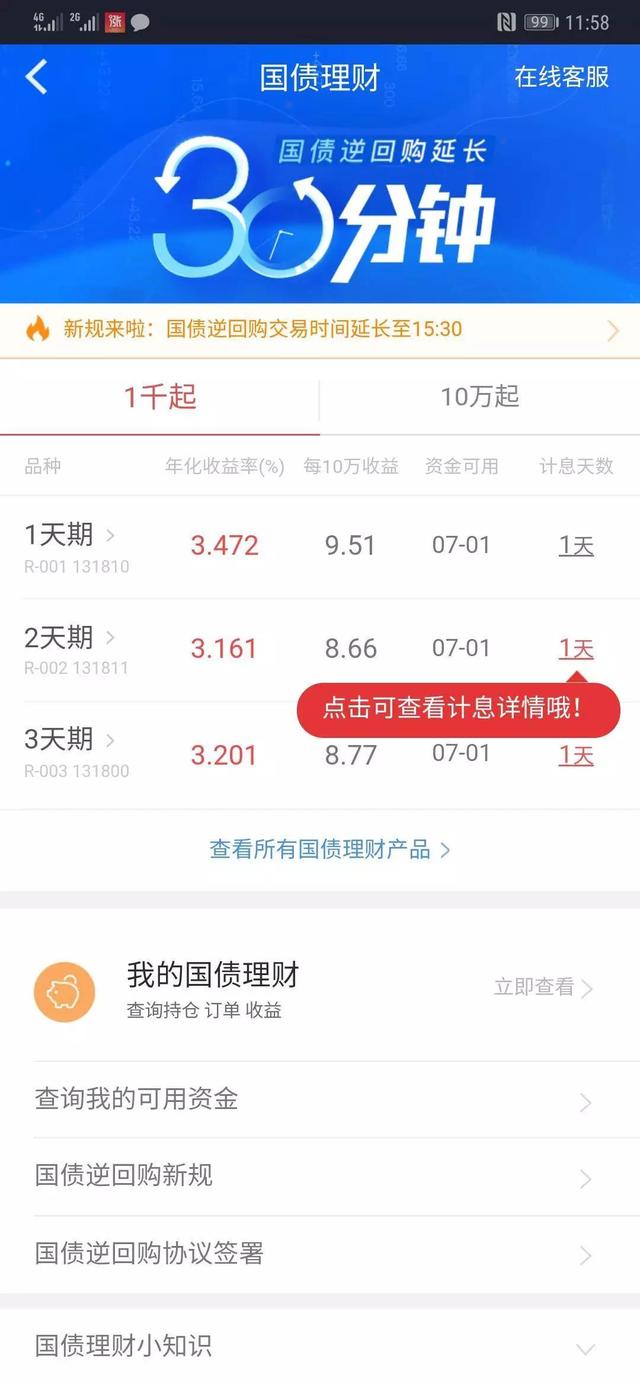Open 国债逆回购协议签署
Image resolution: width=640 pixels, height=1387 pixels.
tap(320, 1254)
